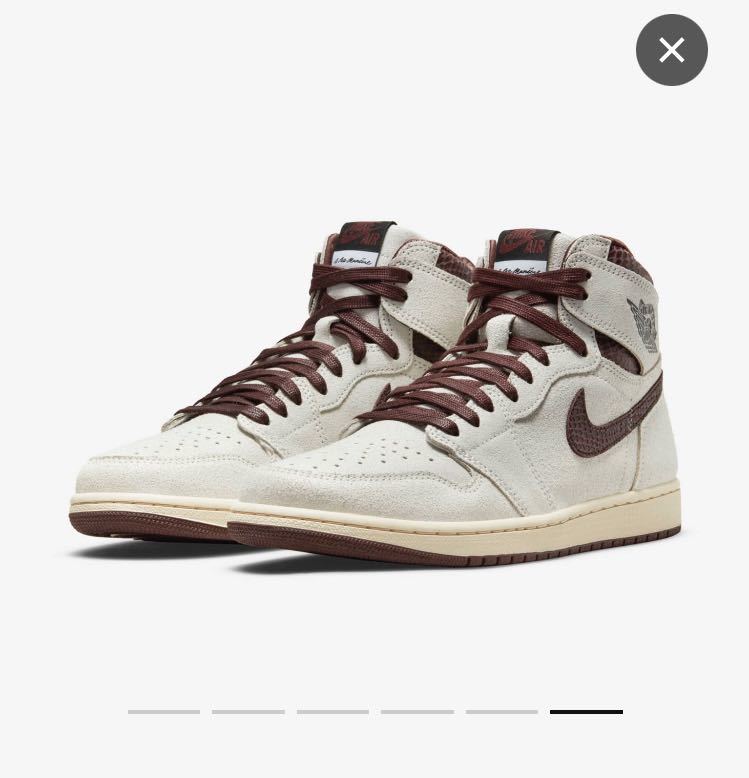Jump to the first image indicator

pyautogui.click(x=164, y=712)
